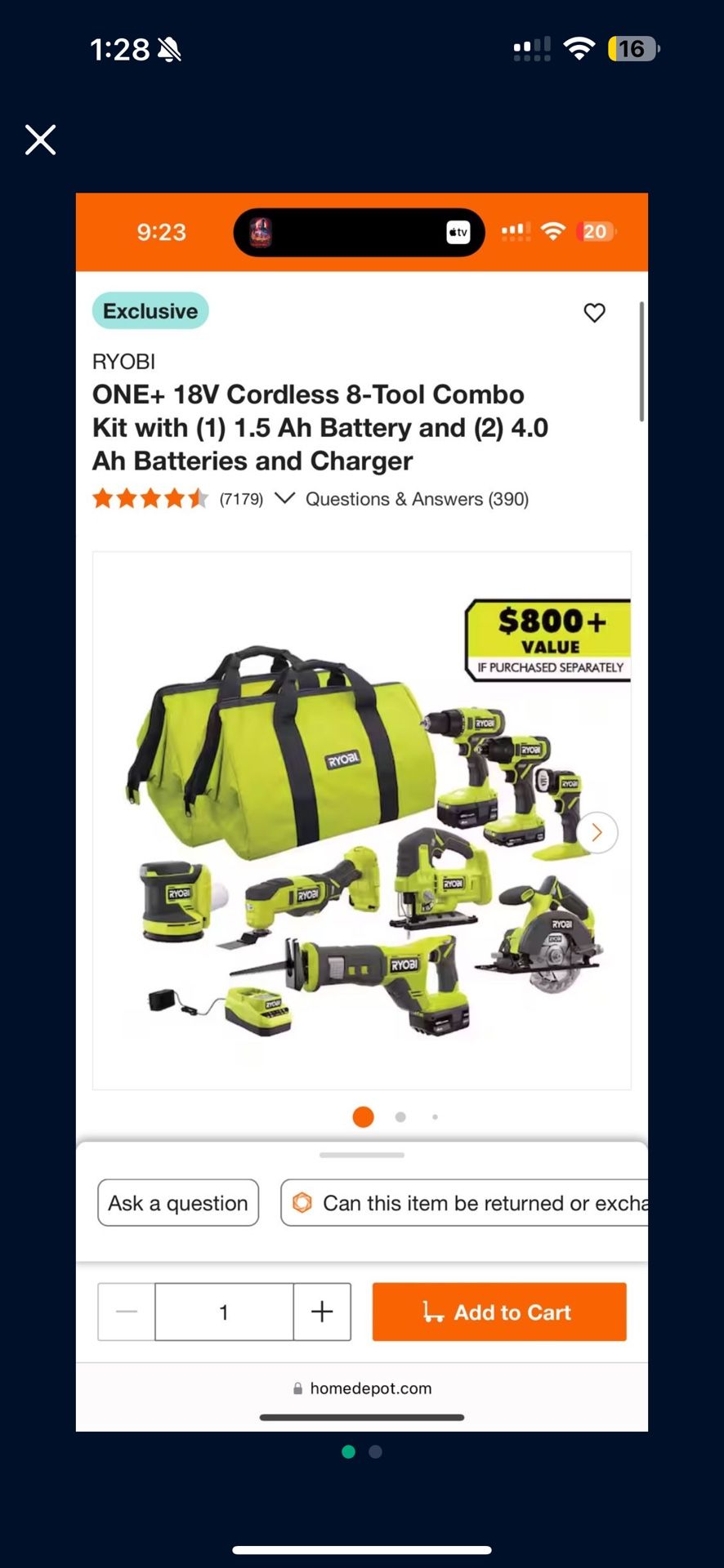This screenshot has height=1568, width=724.
Task: Close the full-screen image viewer
Action: 40,140
